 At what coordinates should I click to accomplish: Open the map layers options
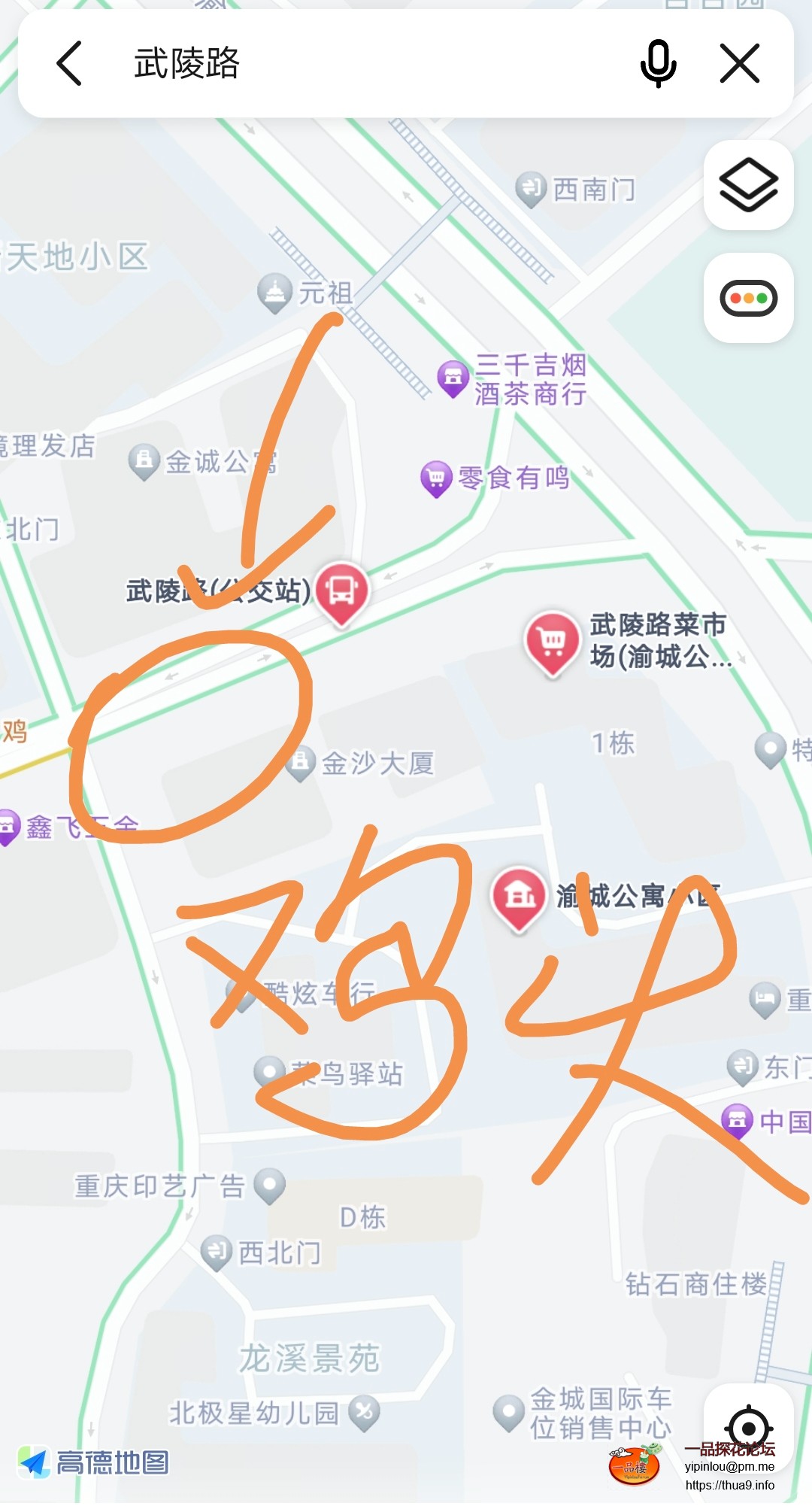[748, 185]
